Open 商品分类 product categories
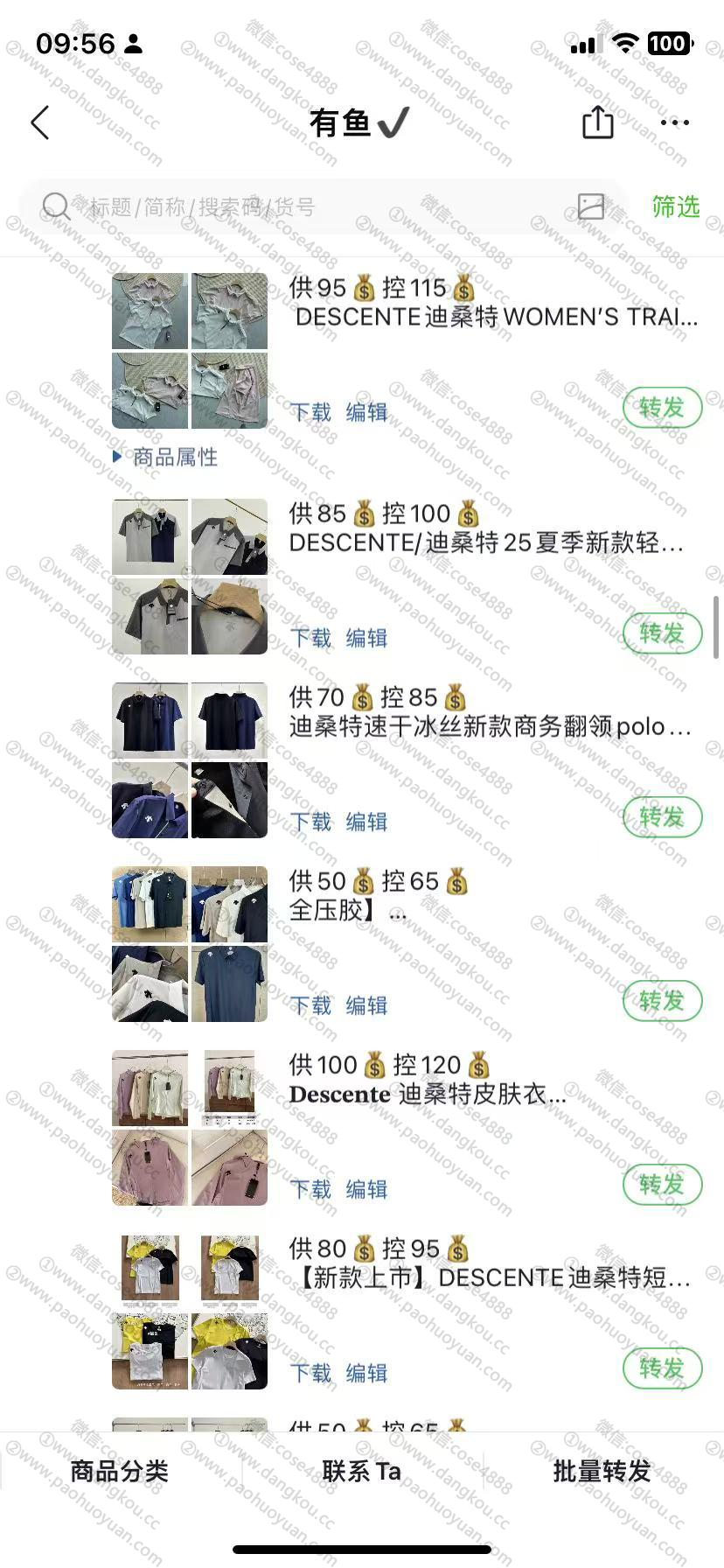The width and height of the screenshot is (724, 1568). pos(120,1472)
